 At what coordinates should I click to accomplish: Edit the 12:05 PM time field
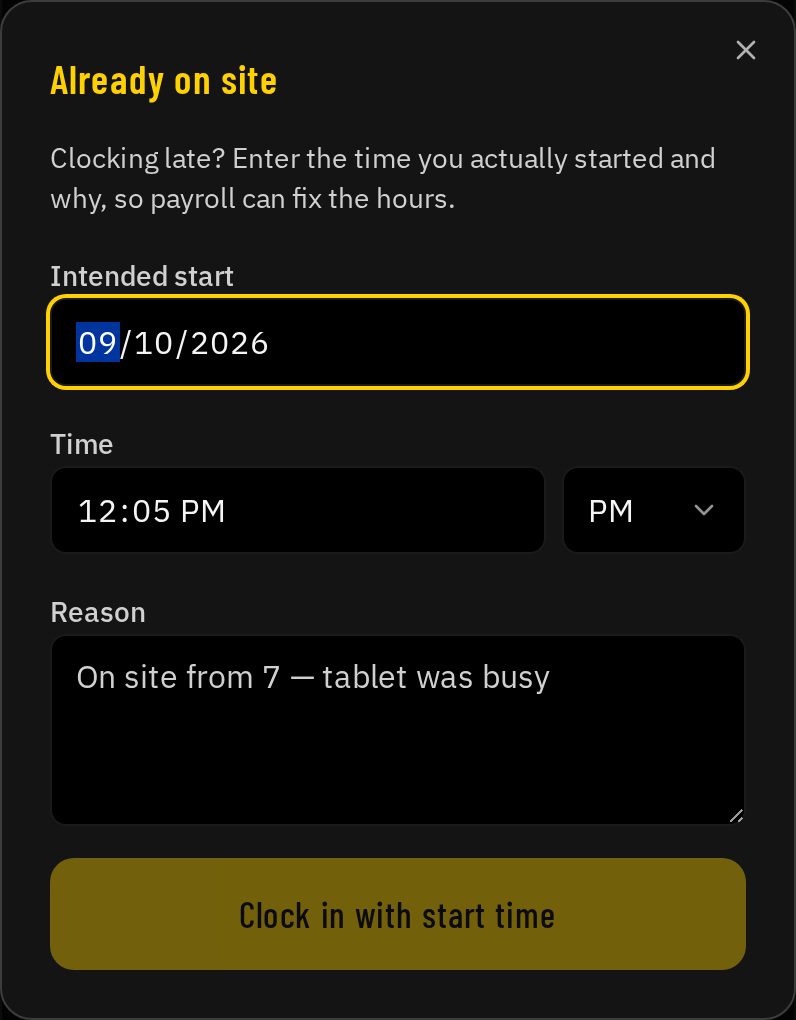[298, 510]
